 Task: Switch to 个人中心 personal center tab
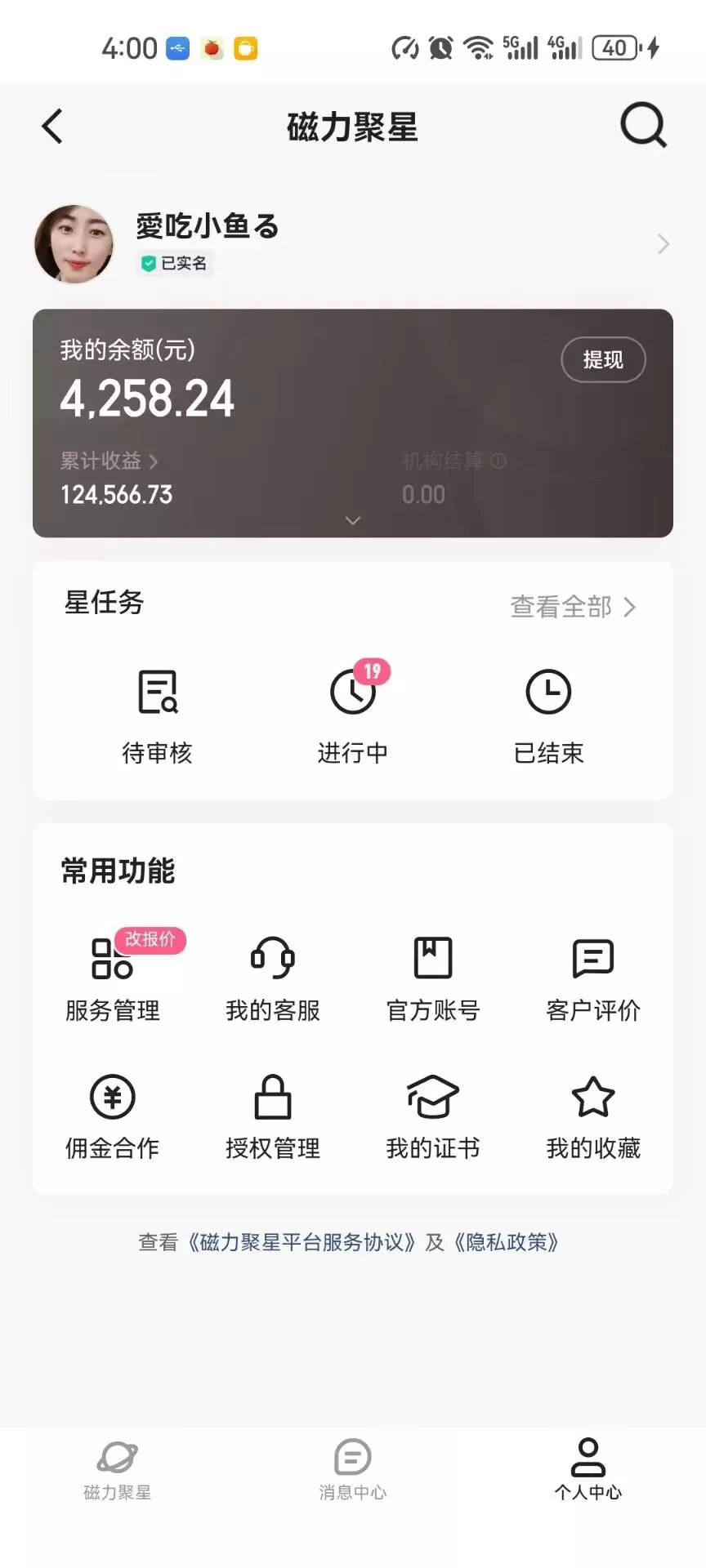589,1470
